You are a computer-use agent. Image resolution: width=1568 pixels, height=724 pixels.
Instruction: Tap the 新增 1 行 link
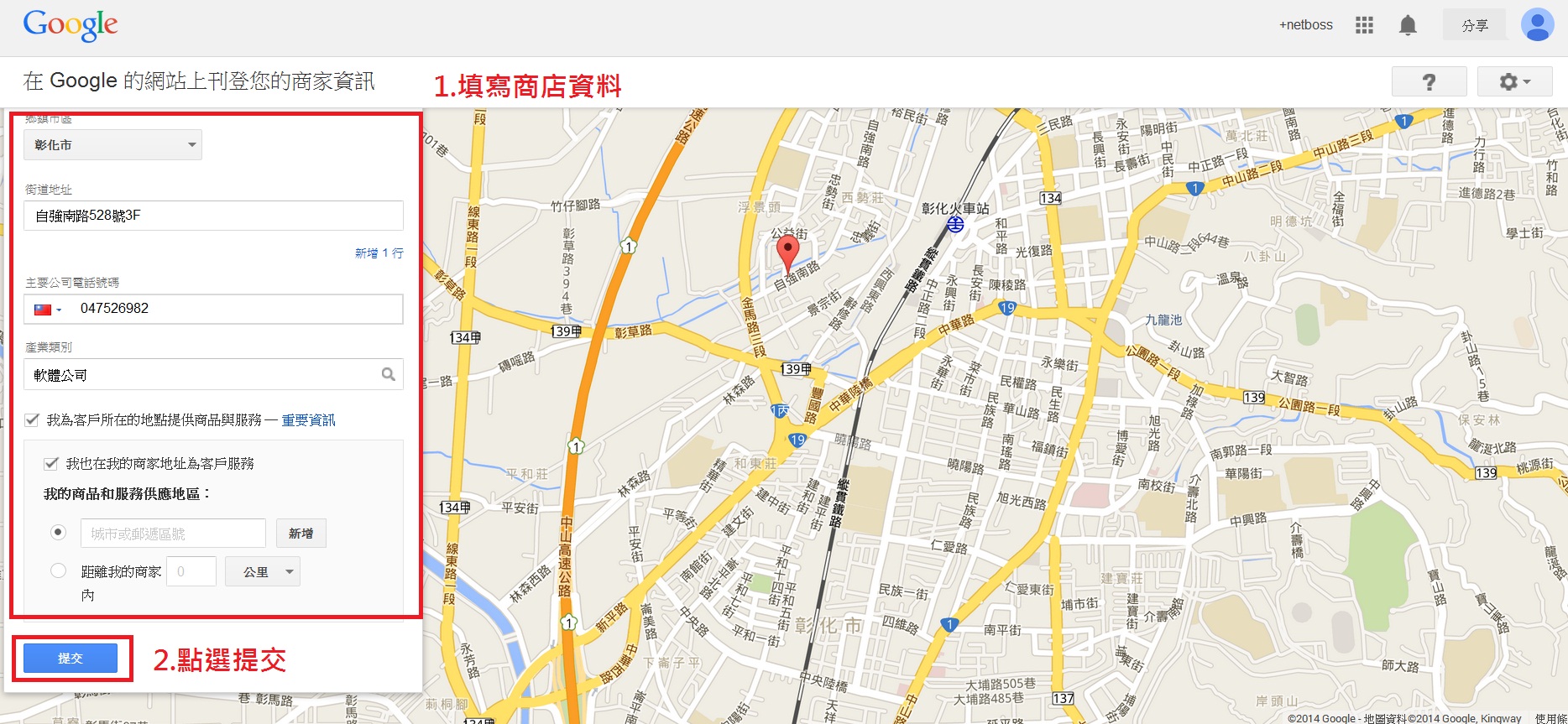tap(379, 253)
